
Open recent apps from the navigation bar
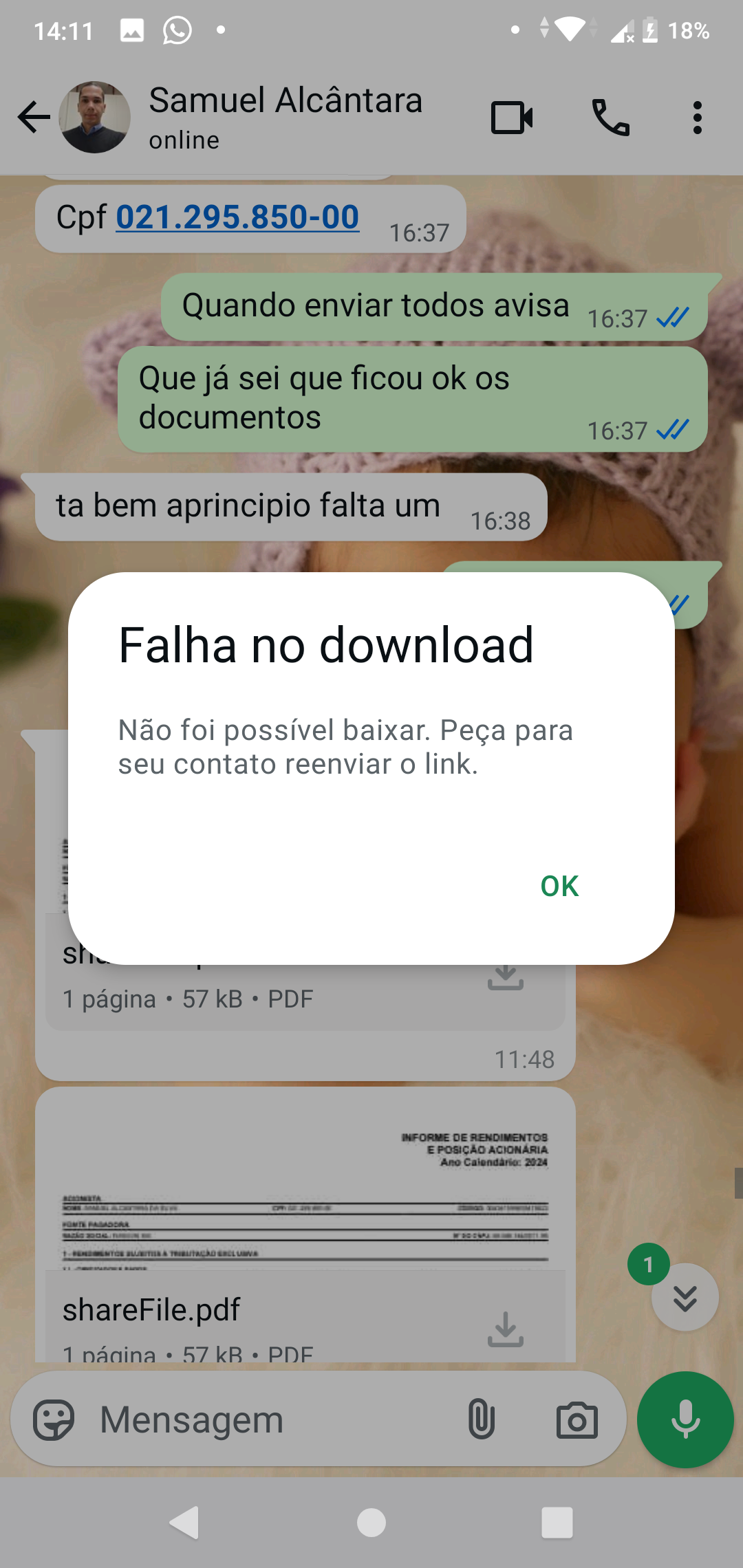[x=557, y=1523]
